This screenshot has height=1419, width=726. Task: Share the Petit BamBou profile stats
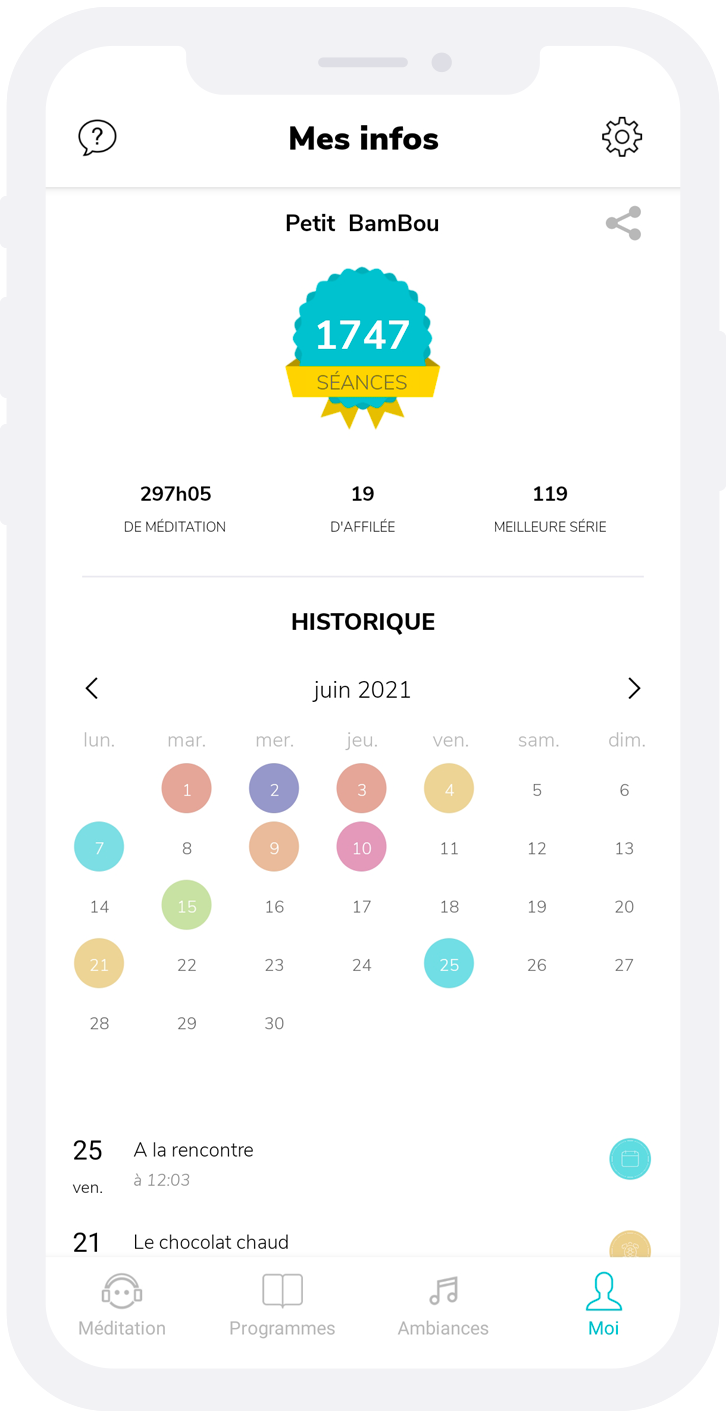[623, 223]
